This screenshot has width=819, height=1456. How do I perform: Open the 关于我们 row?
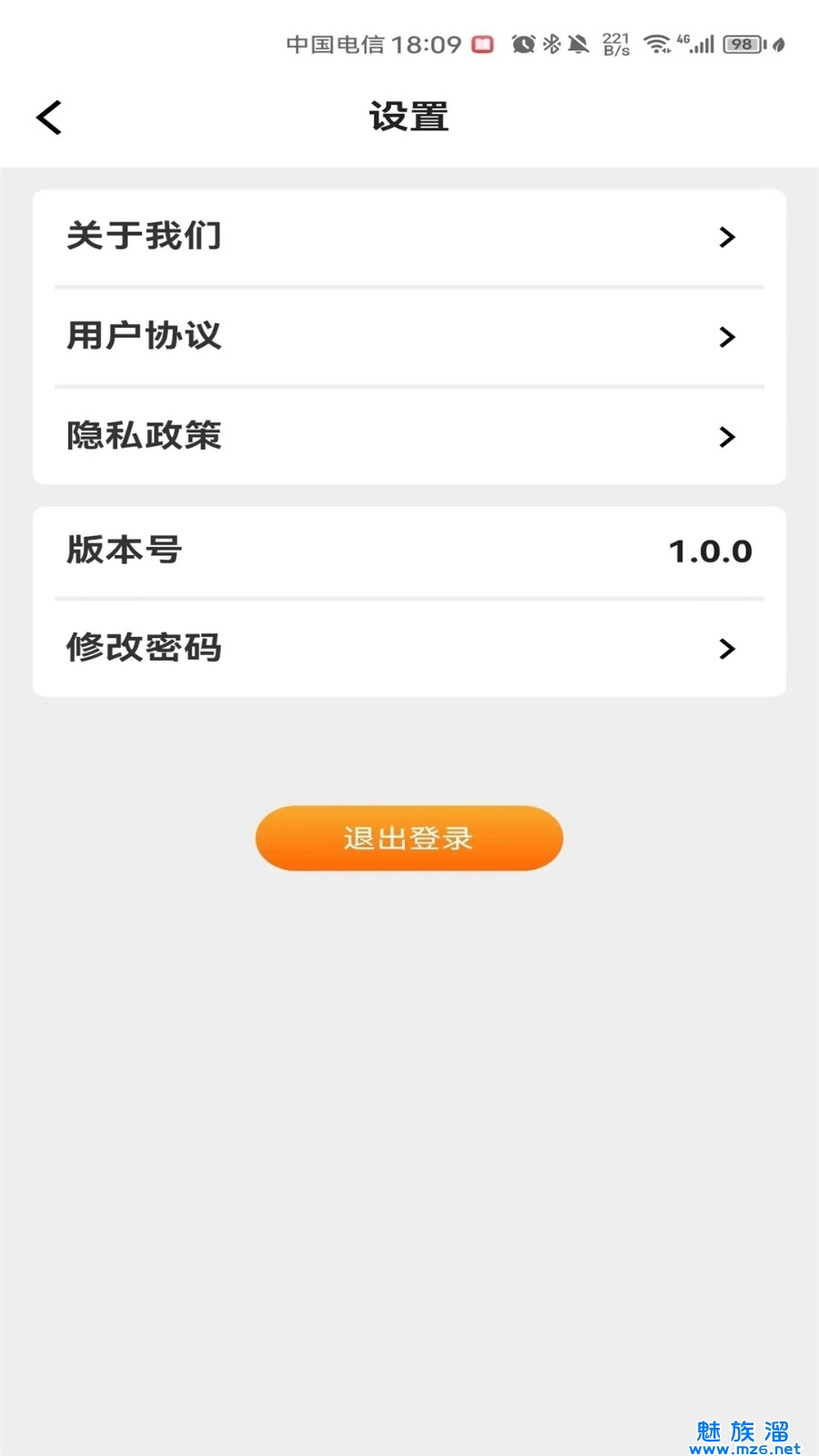pyautogui.click(x=409, y=237)
